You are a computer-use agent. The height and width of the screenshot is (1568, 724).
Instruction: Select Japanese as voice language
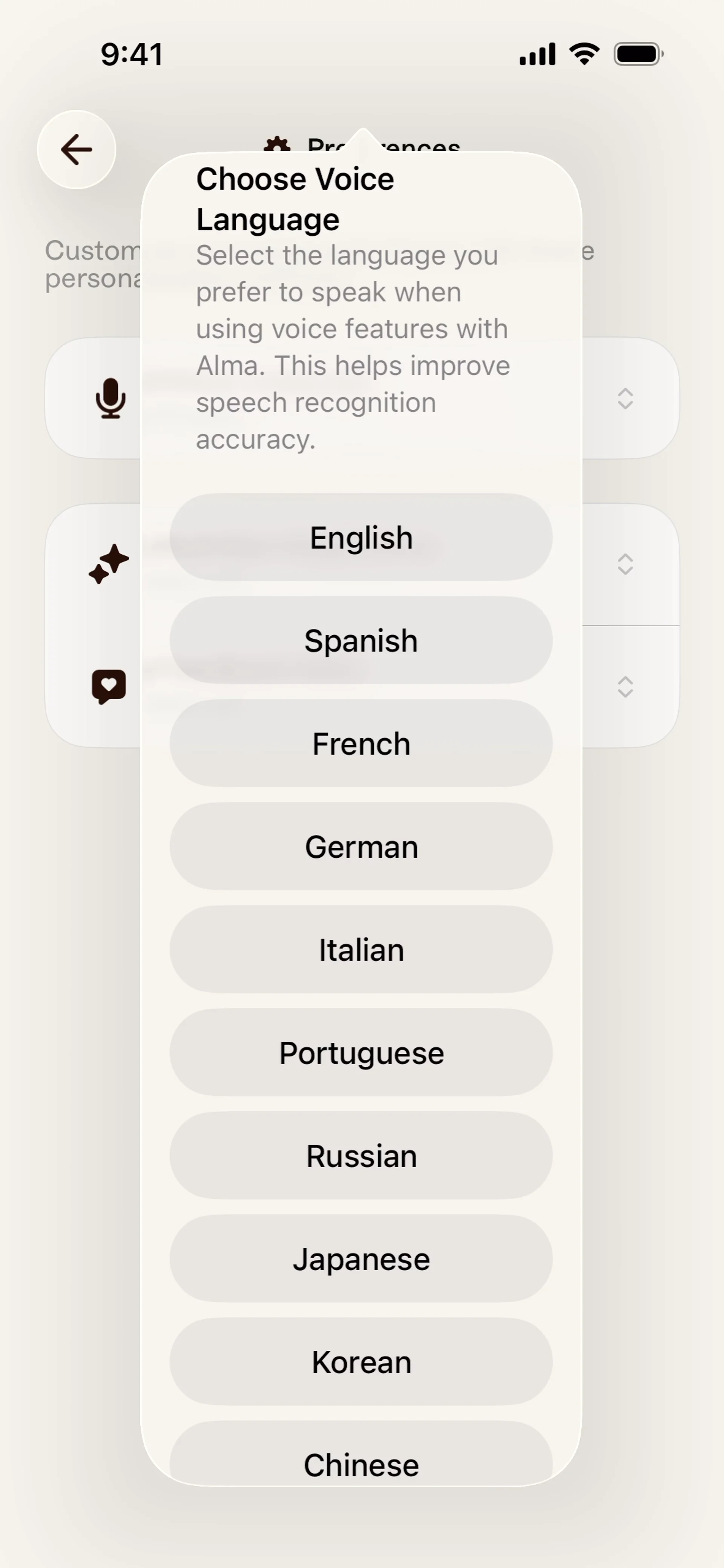click(361, 1259)
